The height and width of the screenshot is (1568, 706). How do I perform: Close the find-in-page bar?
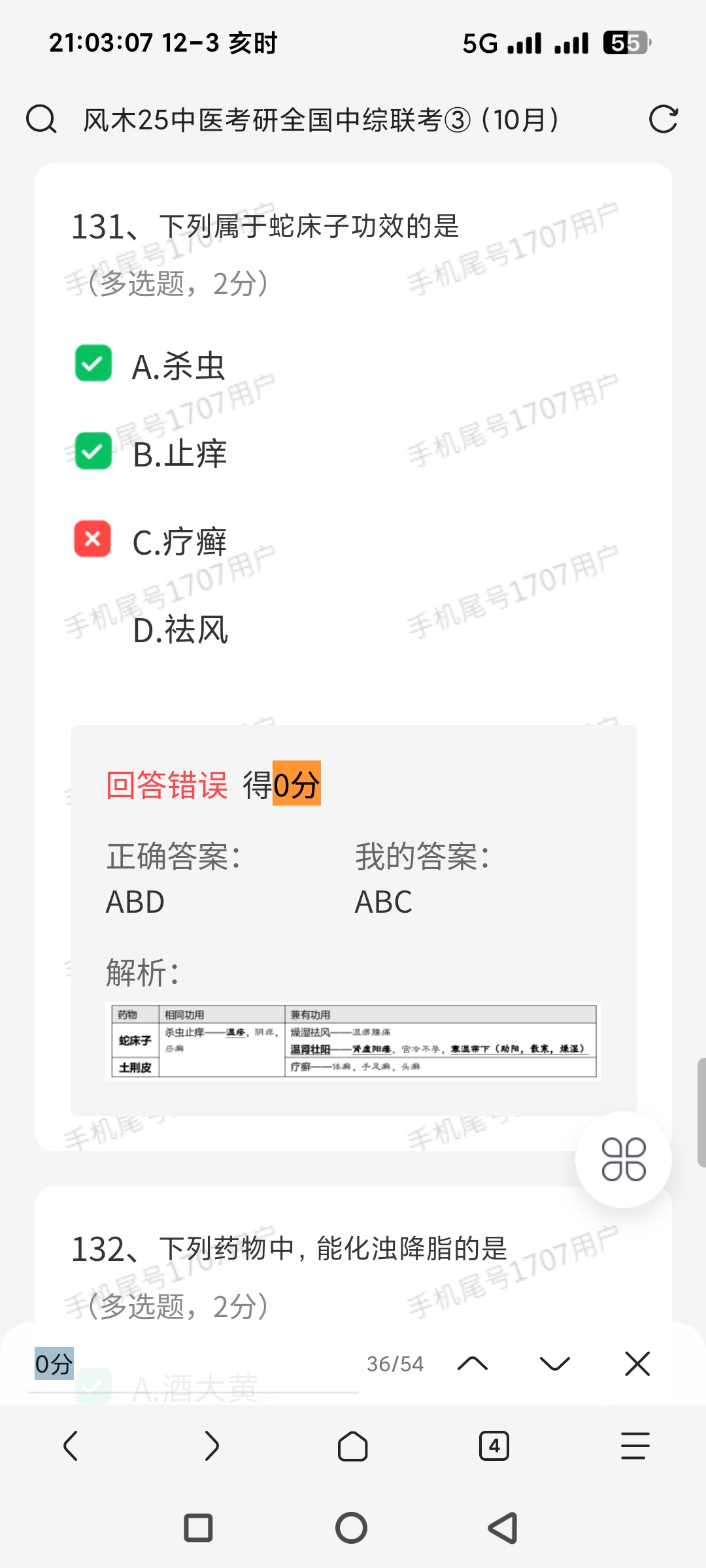click(637, 1364)
